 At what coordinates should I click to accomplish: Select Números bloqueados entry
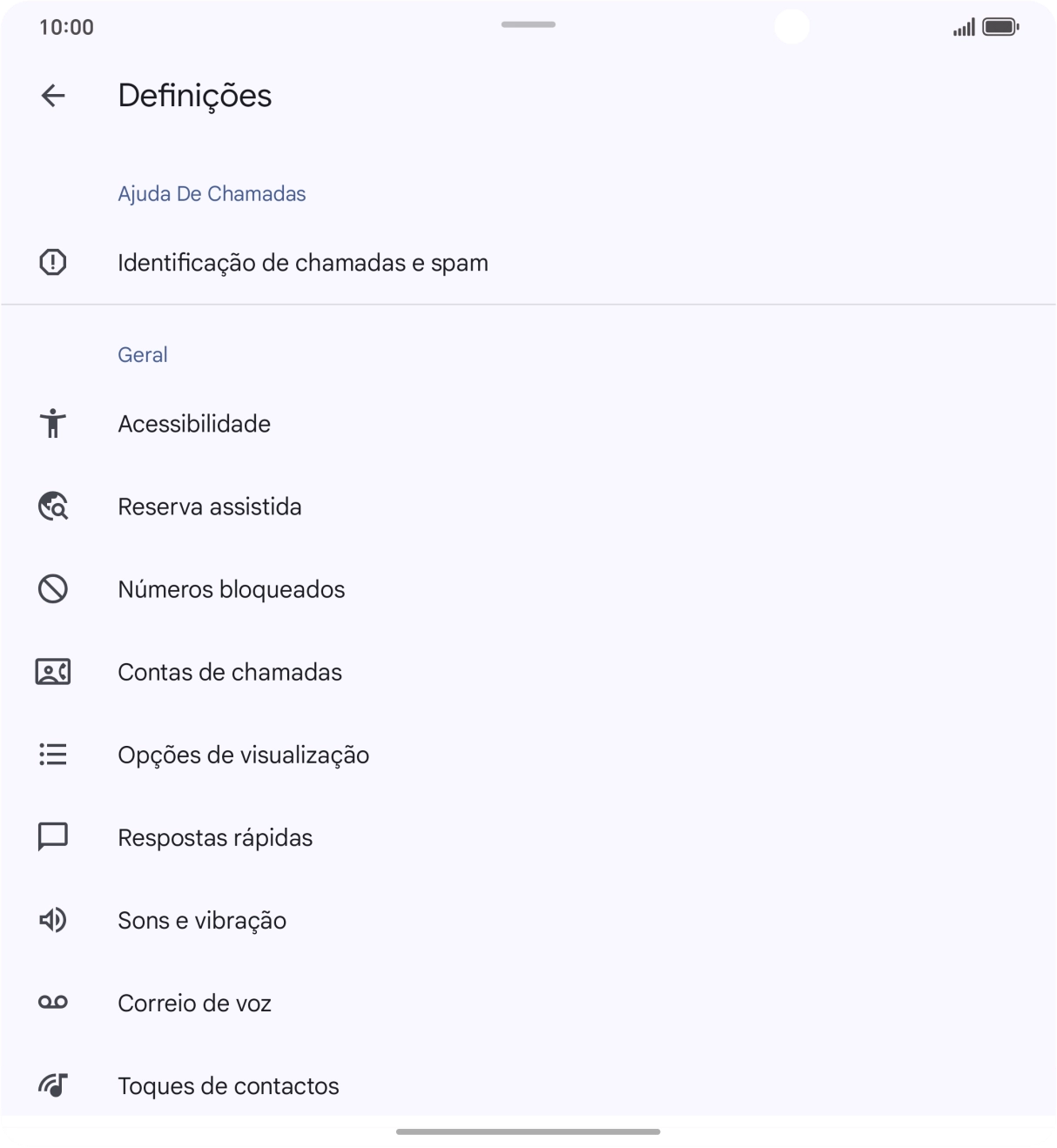231,589
